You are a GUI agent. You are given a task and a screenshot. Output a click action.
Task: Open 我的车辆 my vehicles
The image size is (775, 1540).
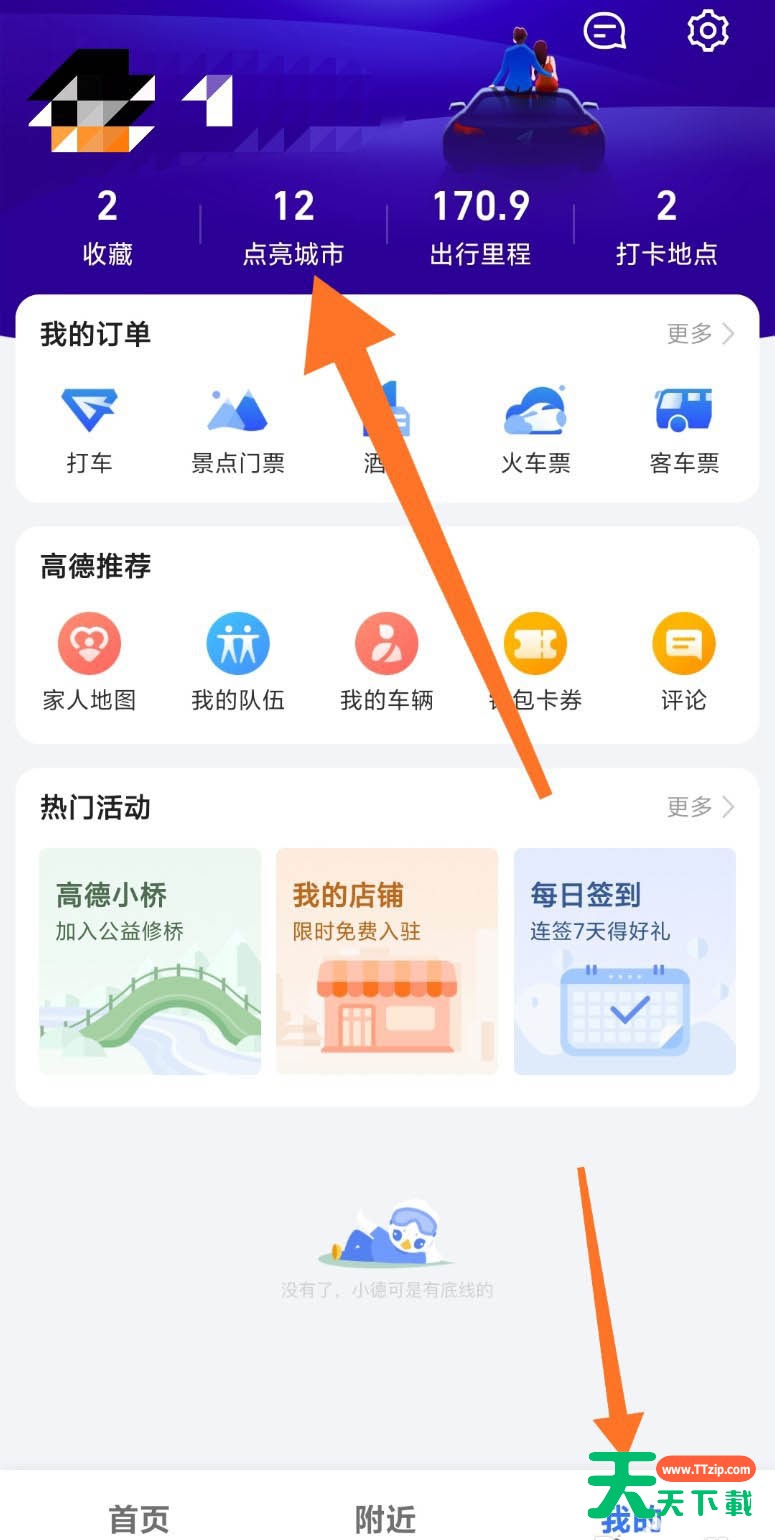(387, 662)
